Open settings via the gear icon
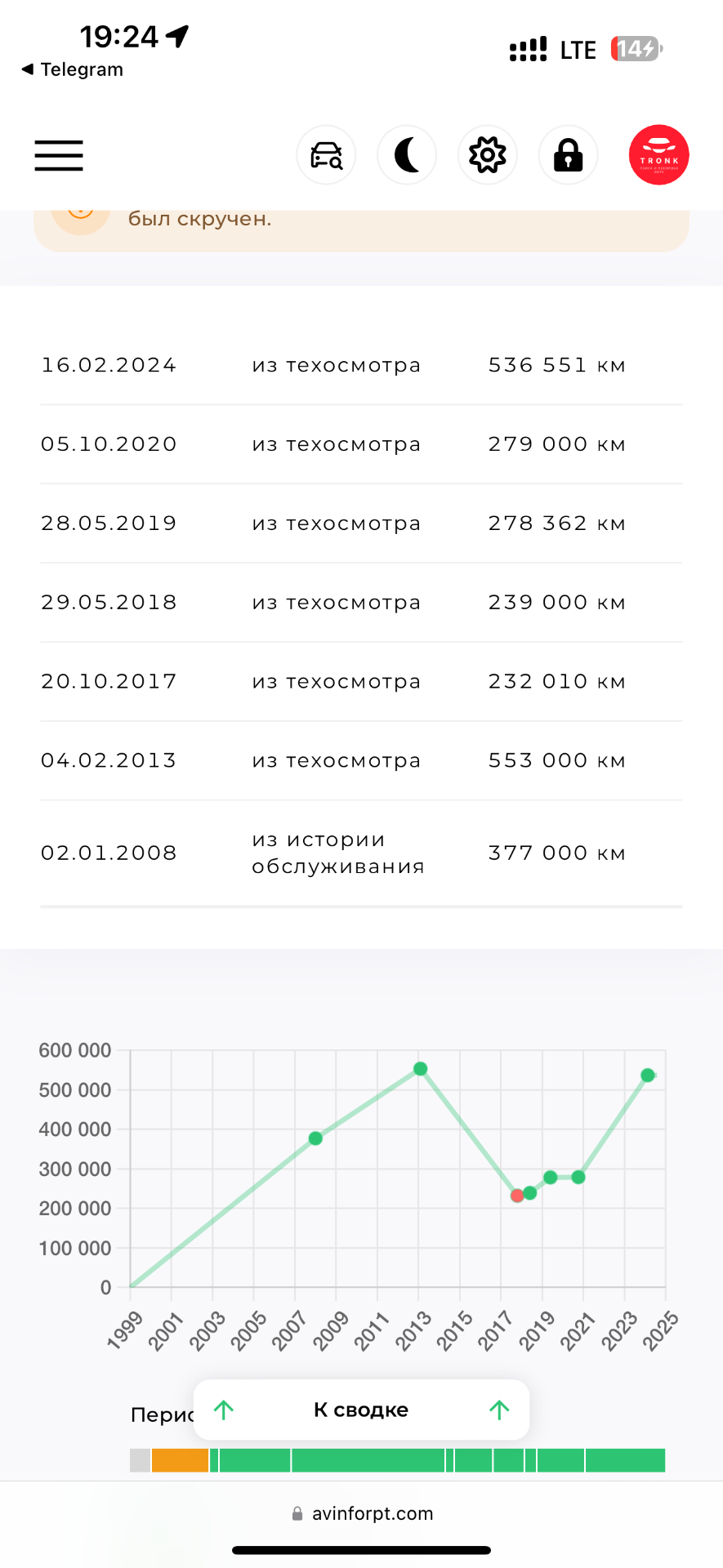Screen dimensions: 723x1568 click(488, 155)
